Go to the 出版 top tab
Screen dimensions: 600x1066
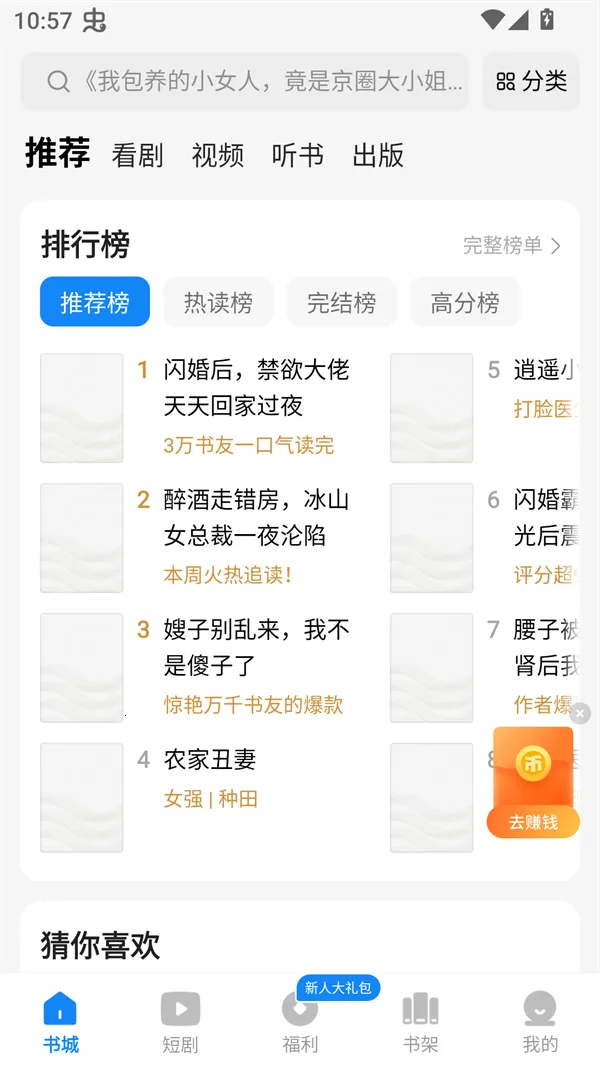pos(378,155)
